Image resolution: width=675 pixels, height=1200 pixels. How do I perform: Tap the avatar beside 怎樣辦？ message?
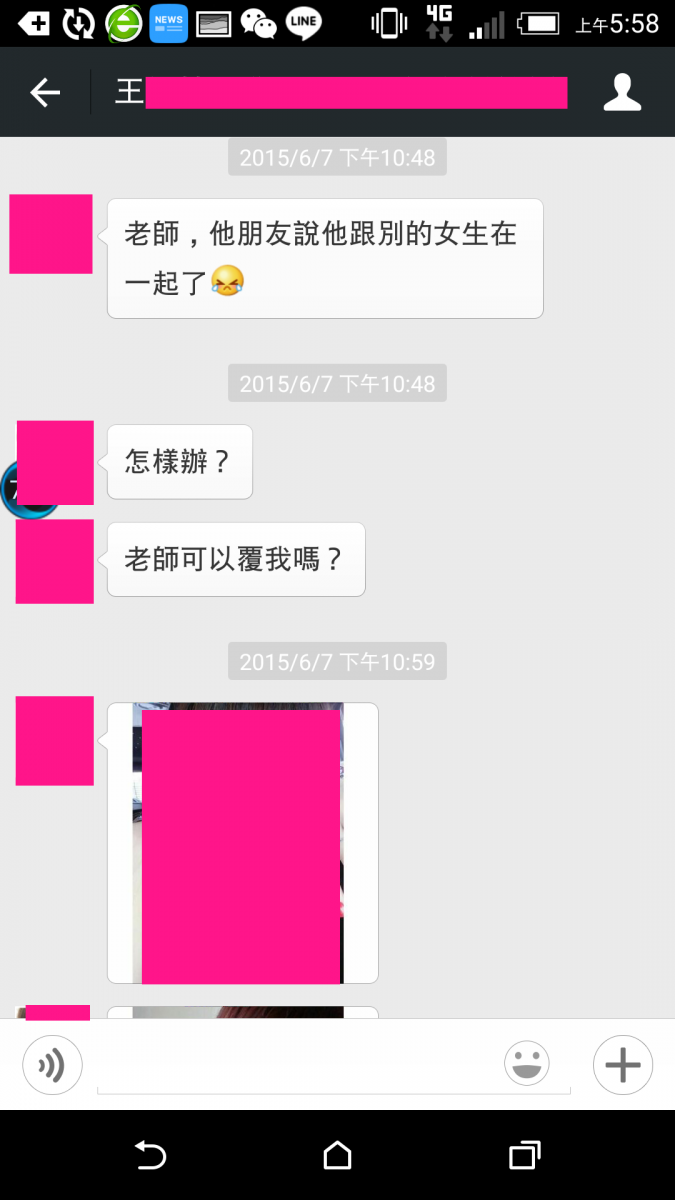coord(55,462)
